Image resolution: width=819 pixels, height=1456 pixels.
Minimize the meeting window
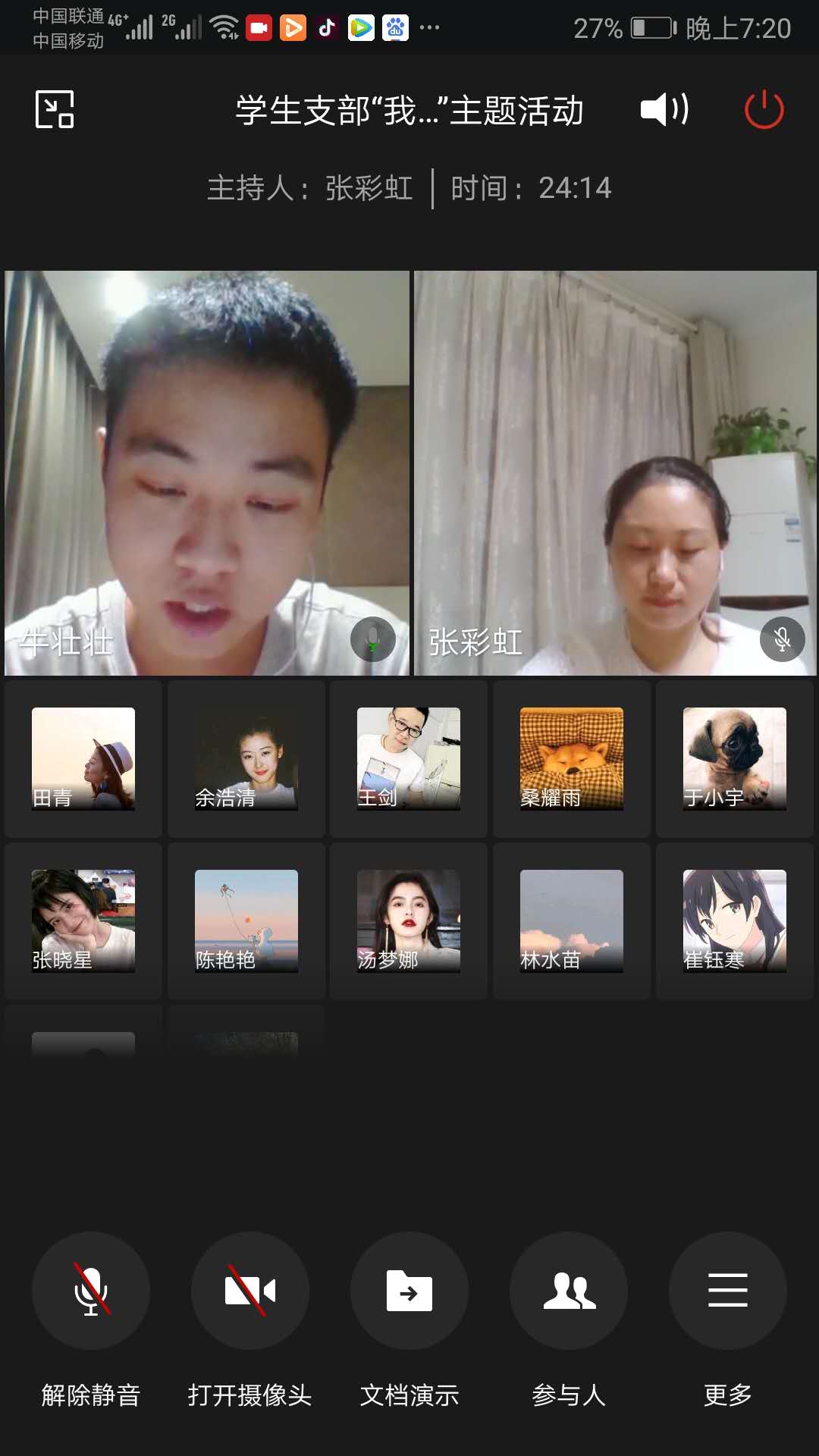pos(55,109)
